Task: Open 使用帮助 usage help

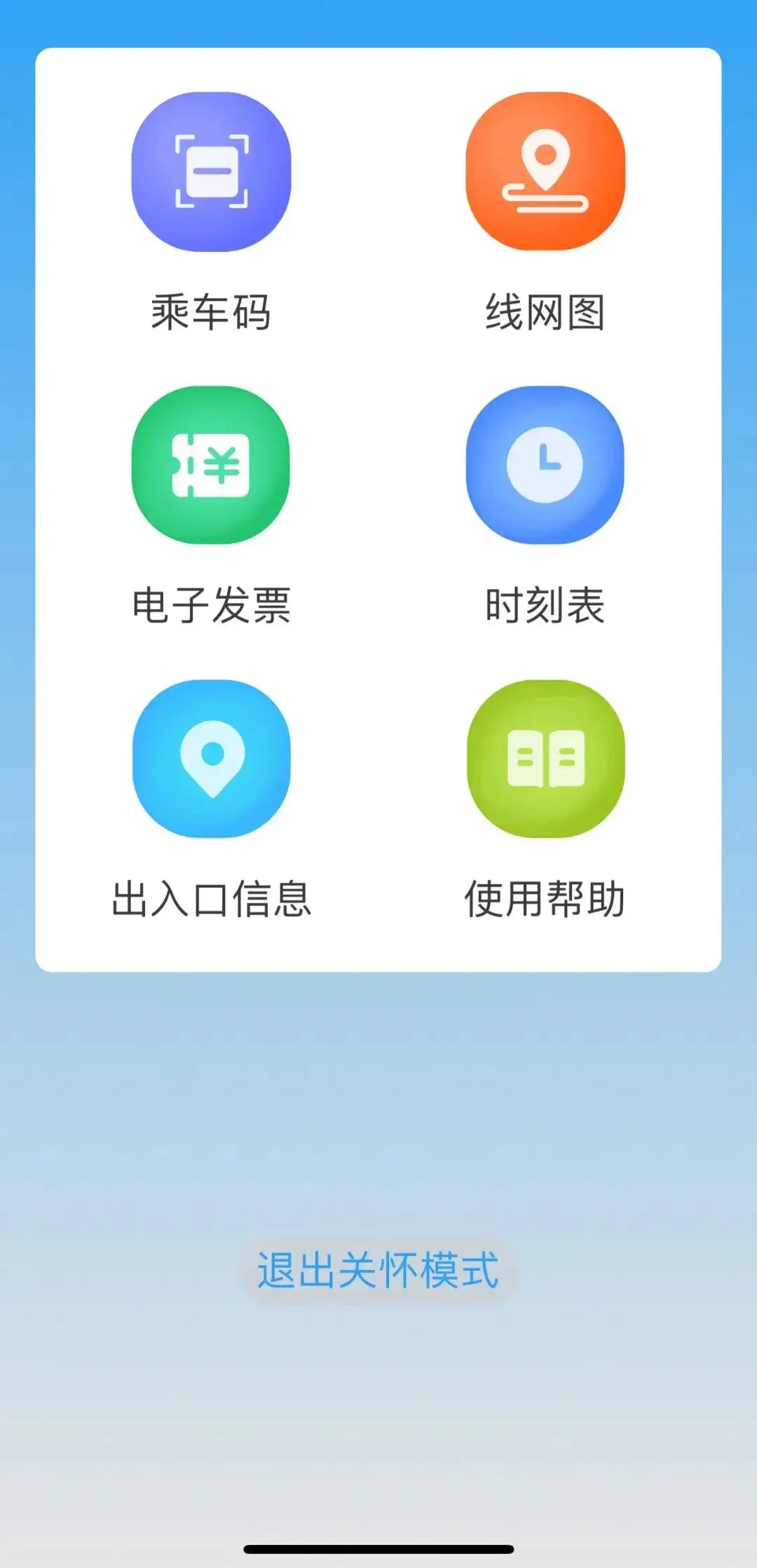Action: tap(545, 759)
